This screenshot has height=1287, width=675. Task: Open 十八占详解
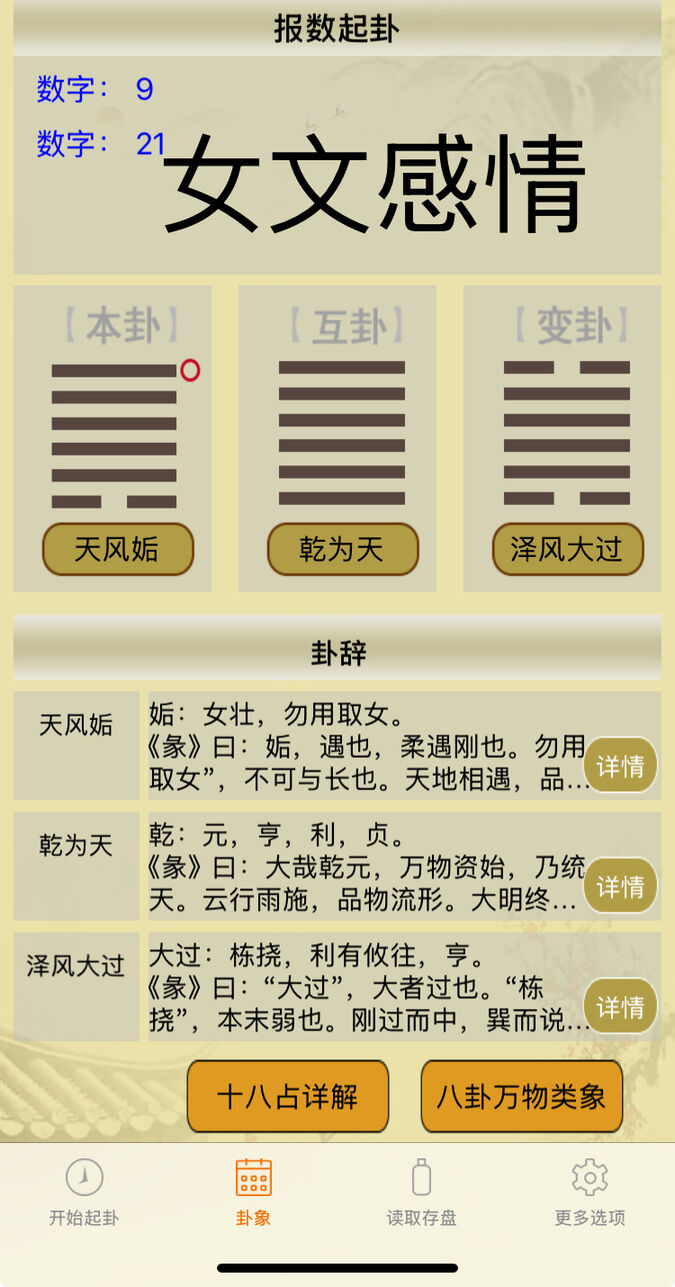pos(288,1096)
